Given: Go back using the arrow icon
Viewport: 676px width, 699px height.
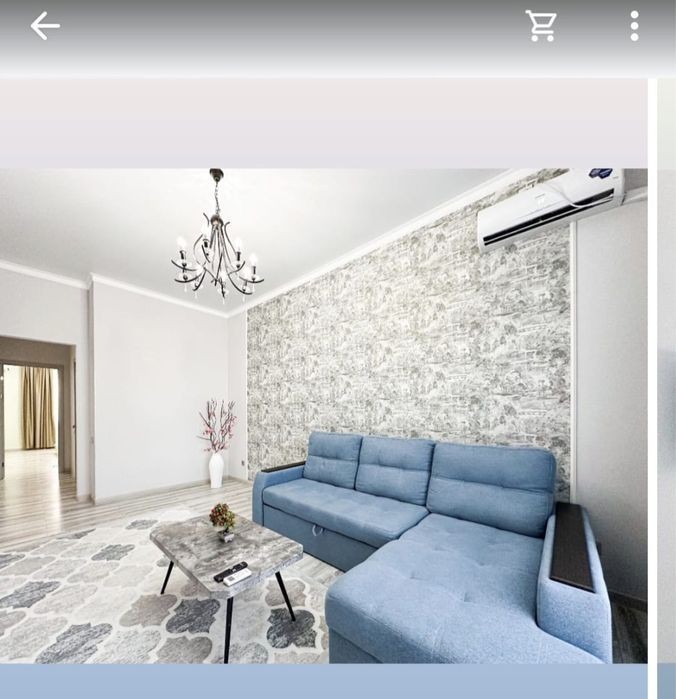Looking at the screenshot, I should [x=45, y=27].
